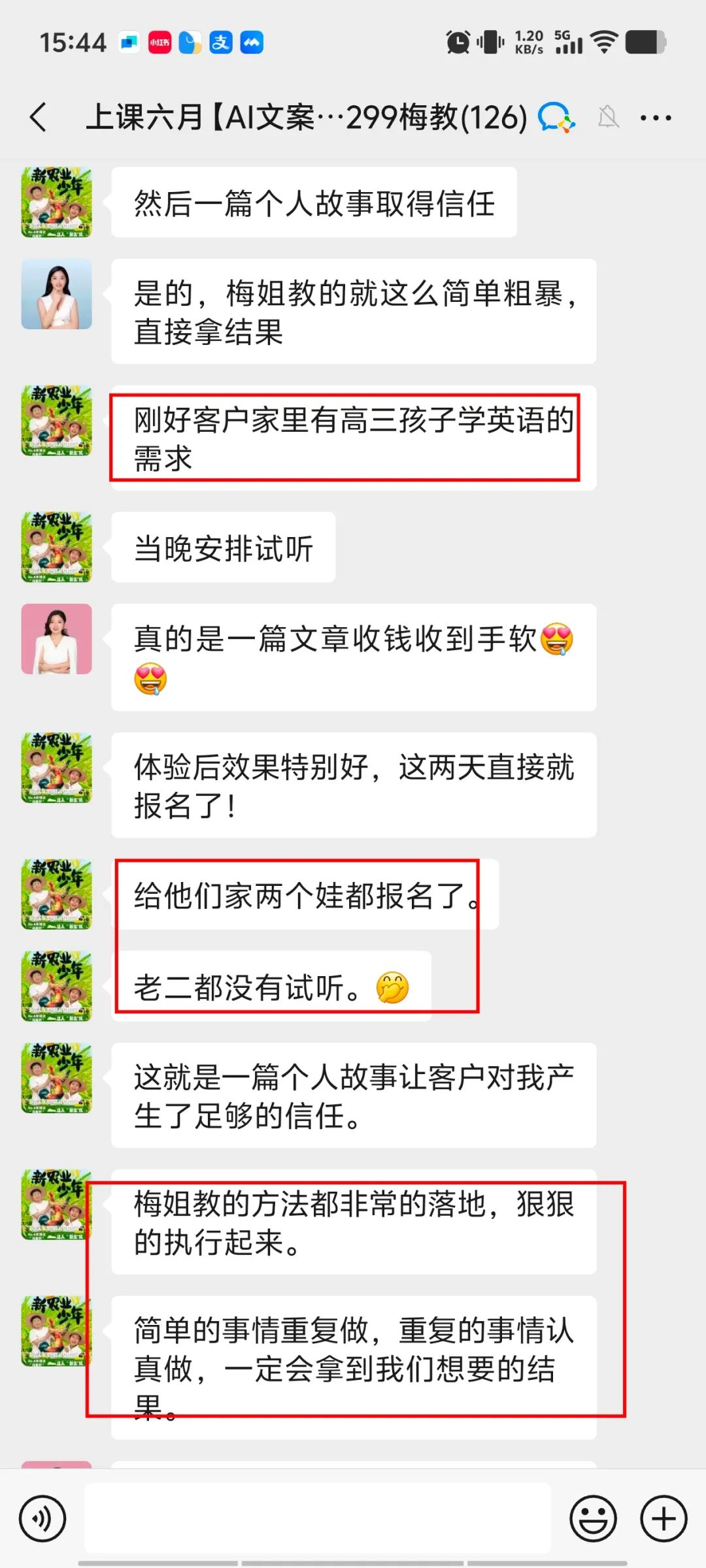Open the plus attachments menu
The image size is (706, 1568).
click(663, 1518)
